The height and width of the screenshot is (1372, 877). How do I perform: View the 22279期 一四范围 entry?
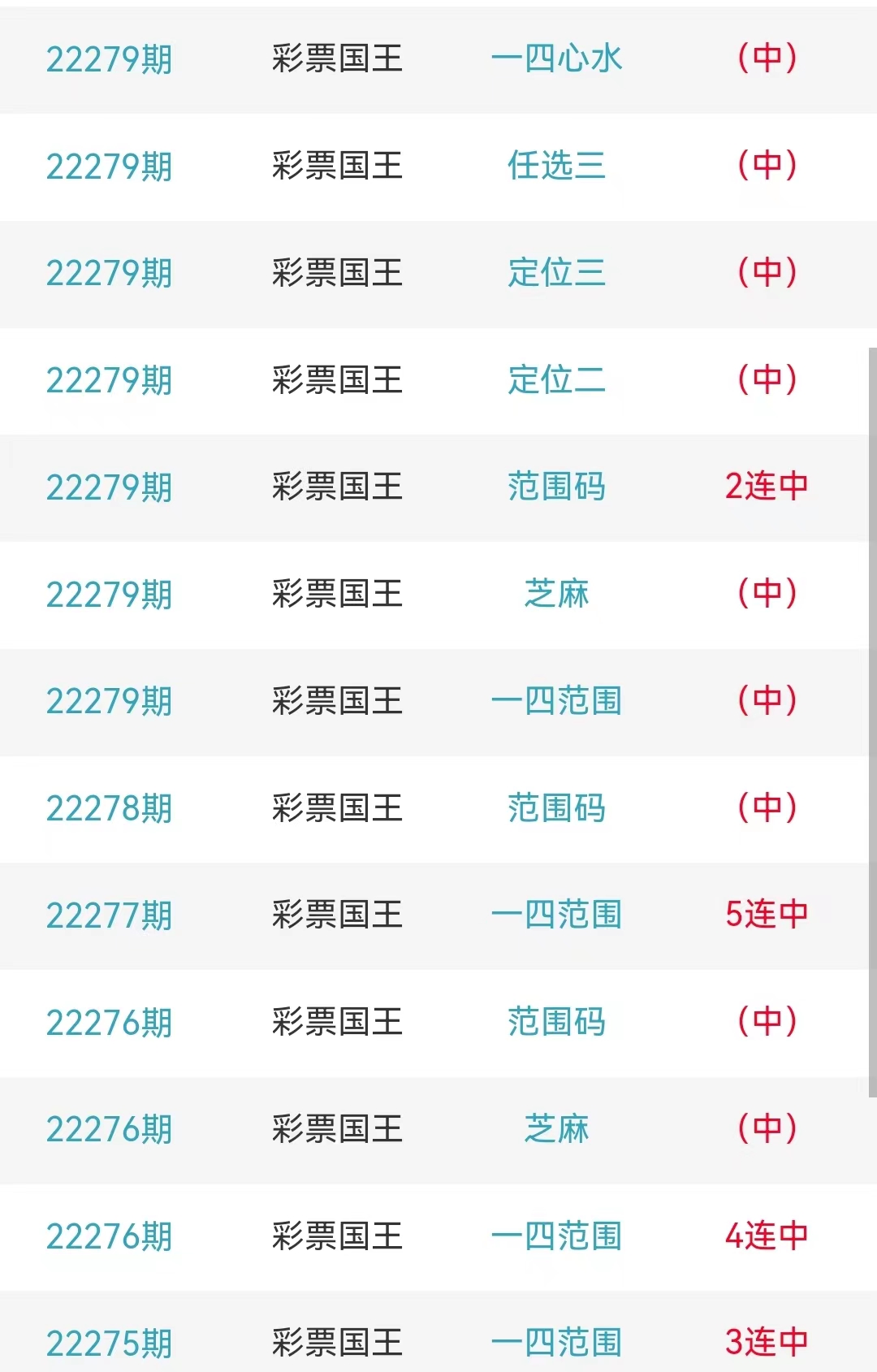tap(556, 701)
